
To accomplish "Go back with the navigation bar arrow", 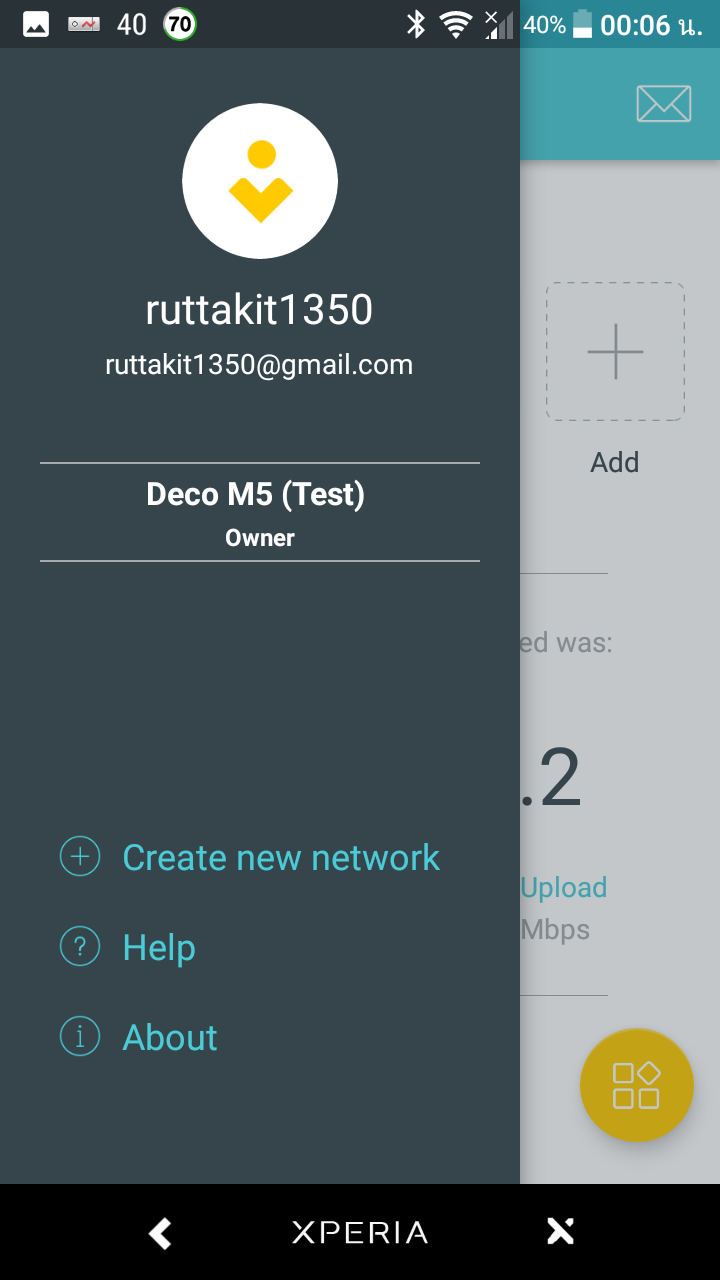I will (160, 1233).
